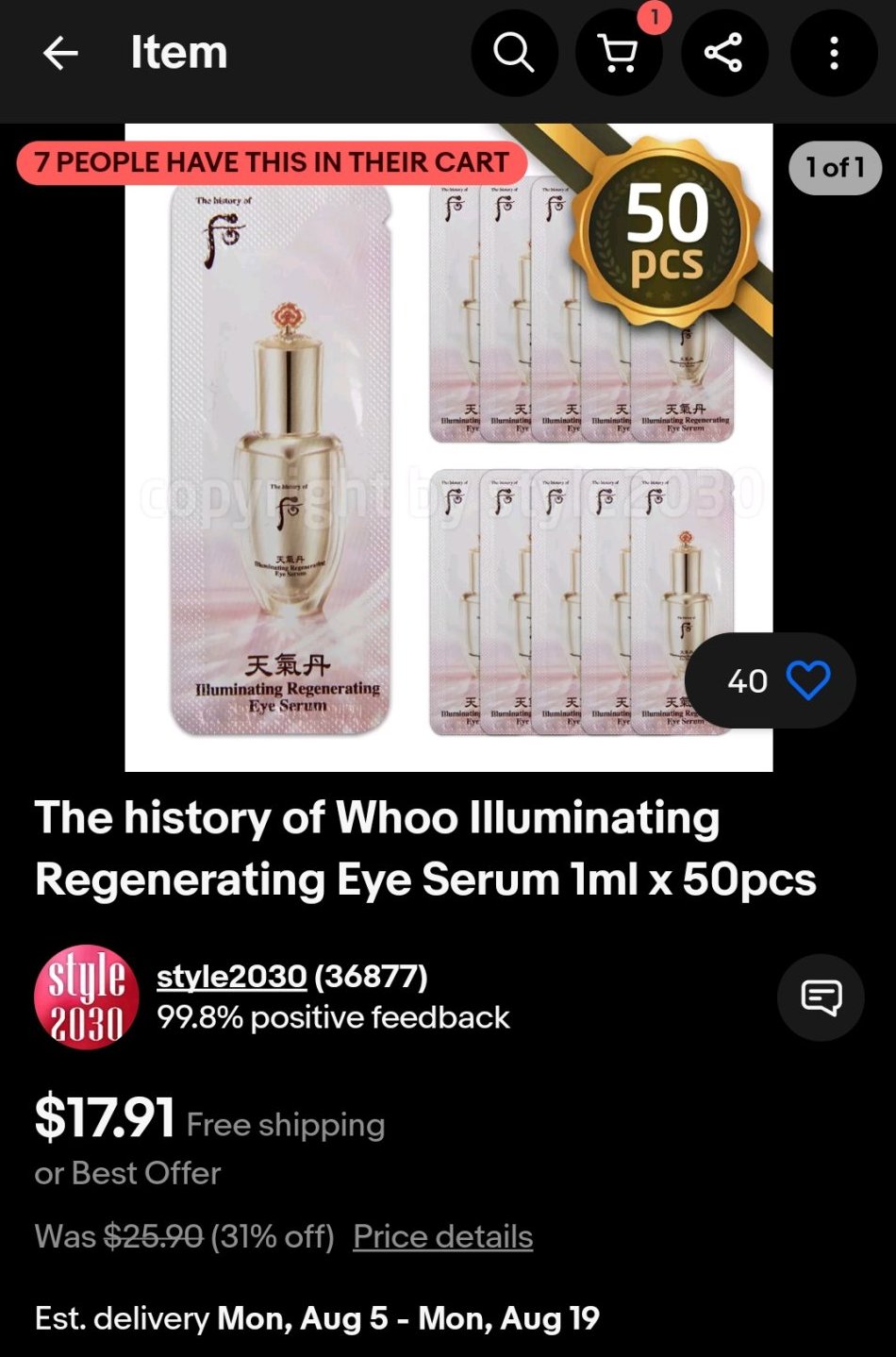Screen dimensions: 896x1357
Task: Share this listing
Action: [724, 53]
